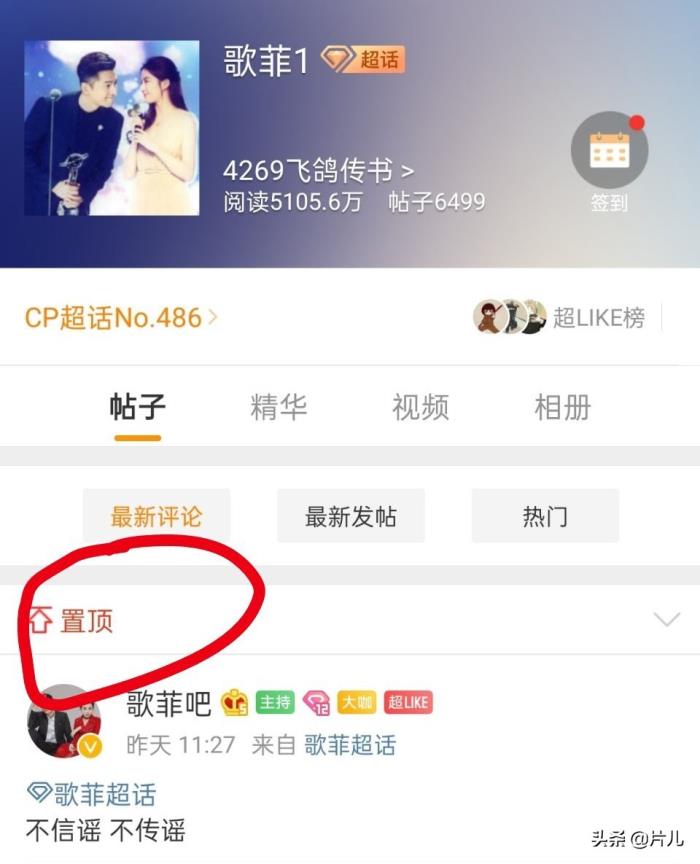Open the CP超话No.486 ranking
The height and width of the screenshot is (864, 700).
[121, 318]
